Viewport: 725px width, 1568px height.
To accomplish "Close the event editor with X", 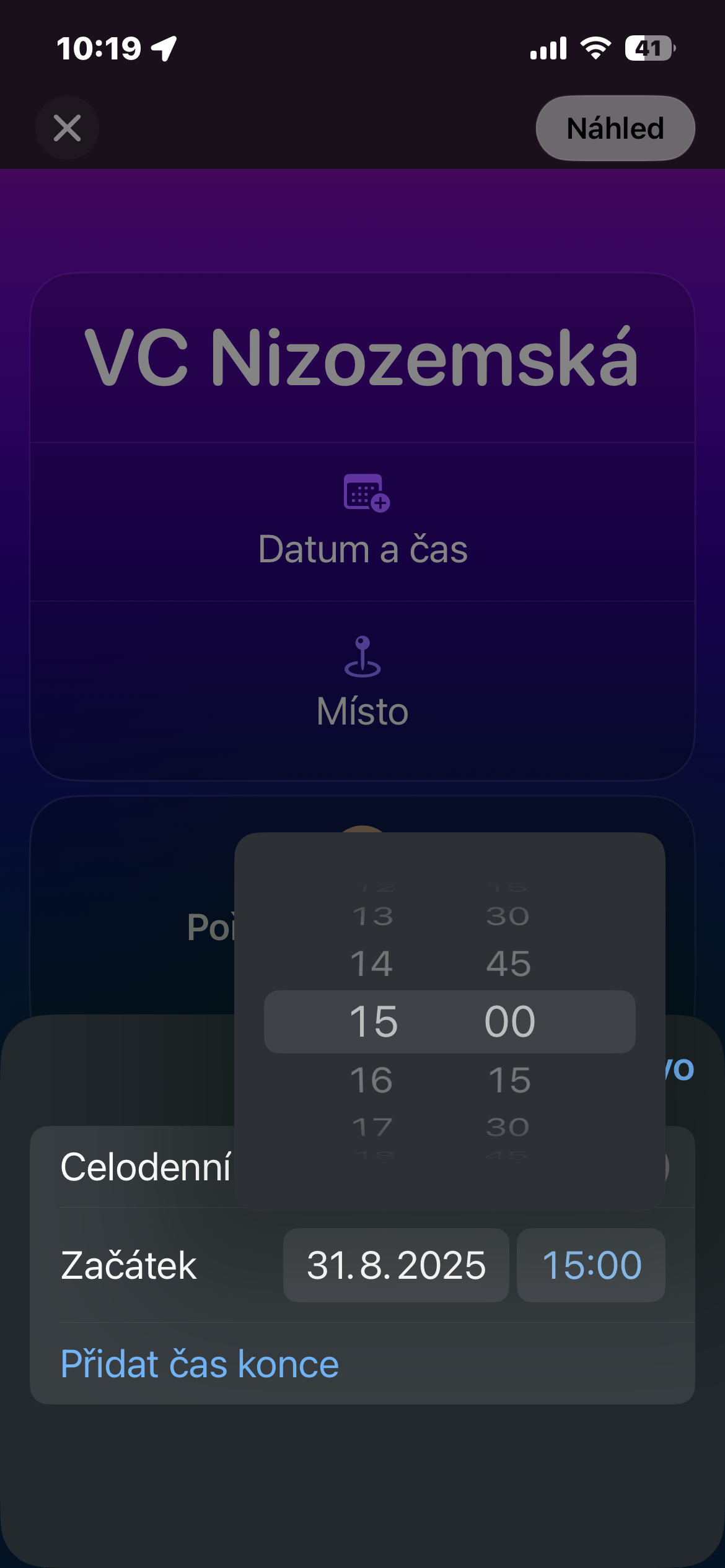I will [x=67, y=128].
